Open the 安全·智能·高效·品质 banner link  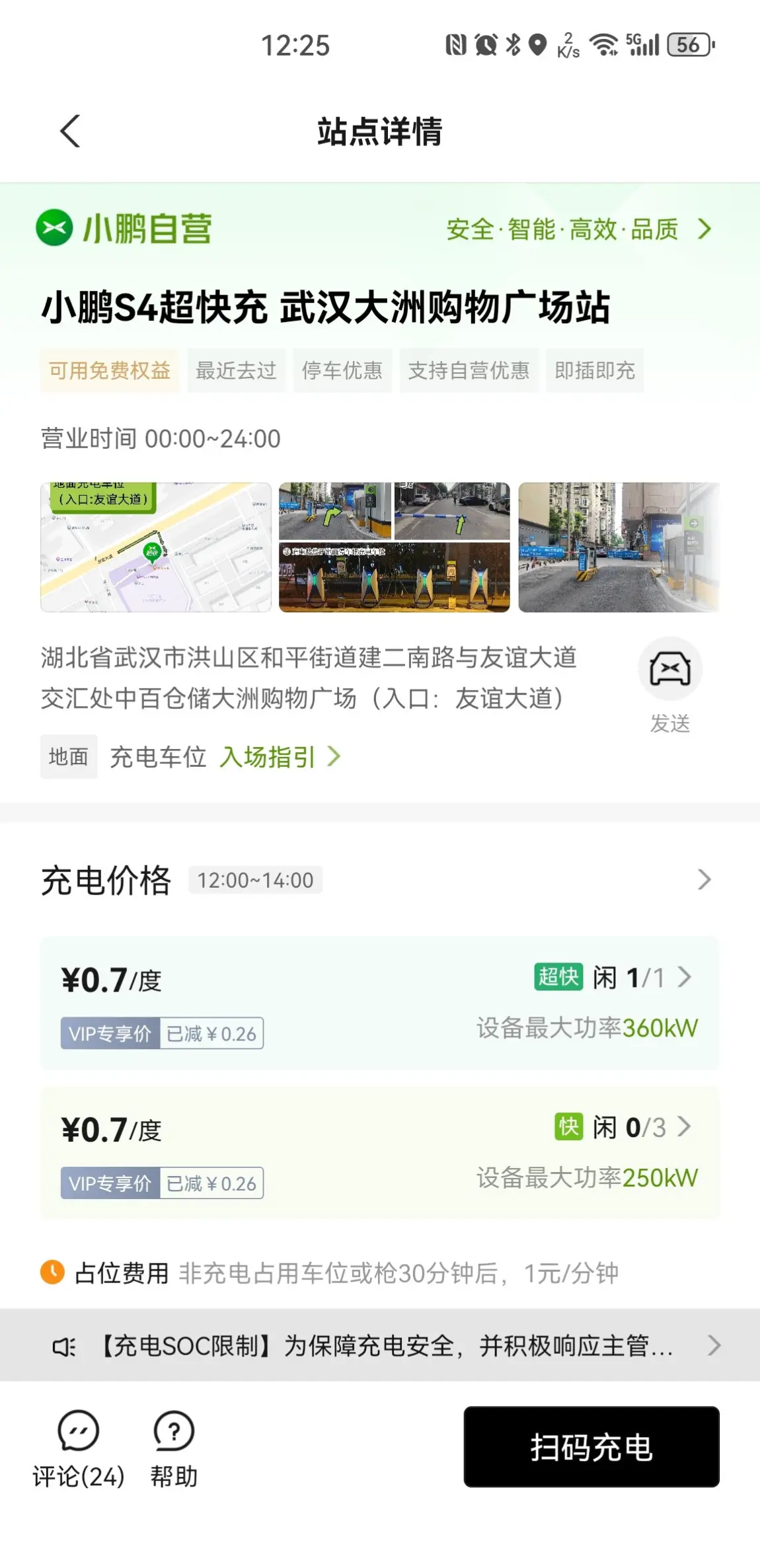click(x=580, y=229)
